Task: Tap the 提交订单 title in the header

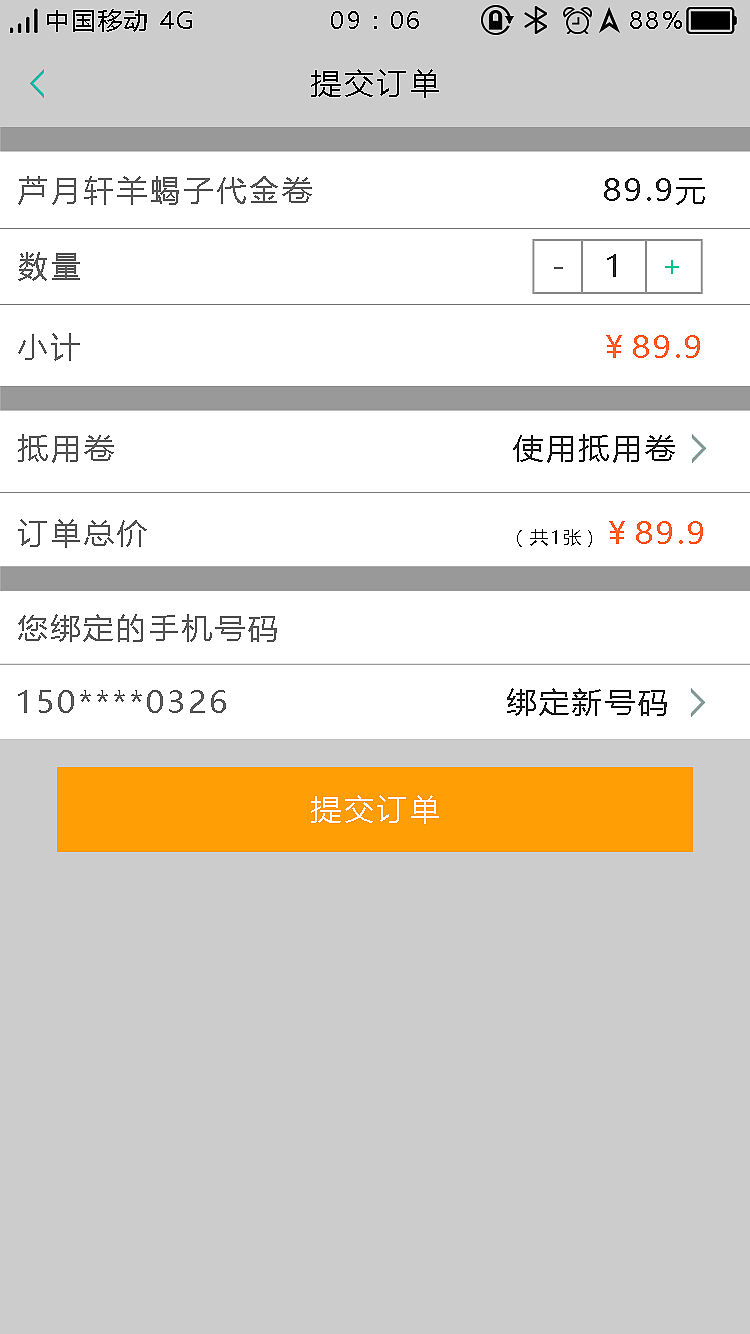Action: coord(375,84)
